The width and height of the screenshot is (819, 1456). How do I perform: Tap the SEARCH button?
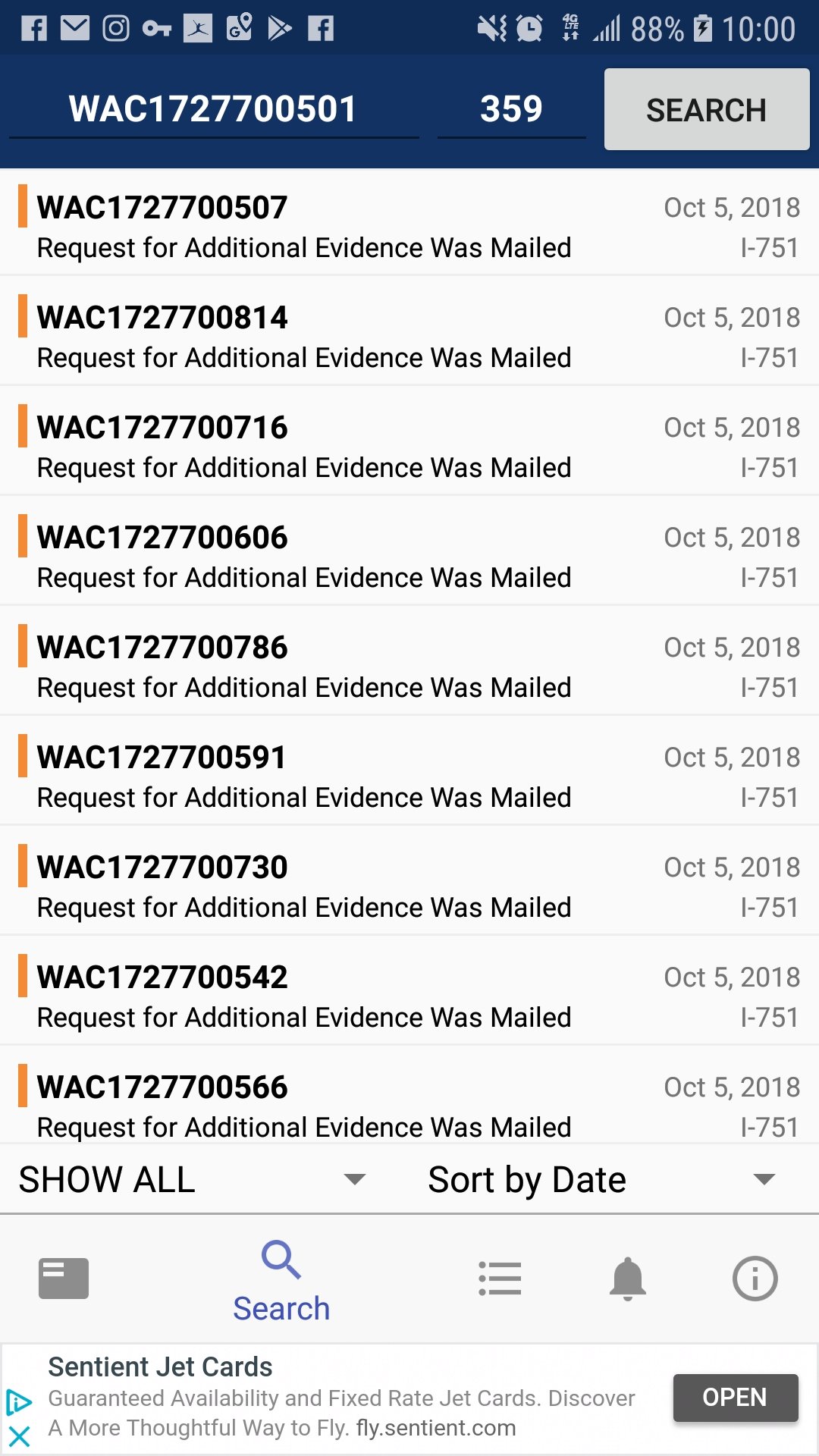(706, 109)
